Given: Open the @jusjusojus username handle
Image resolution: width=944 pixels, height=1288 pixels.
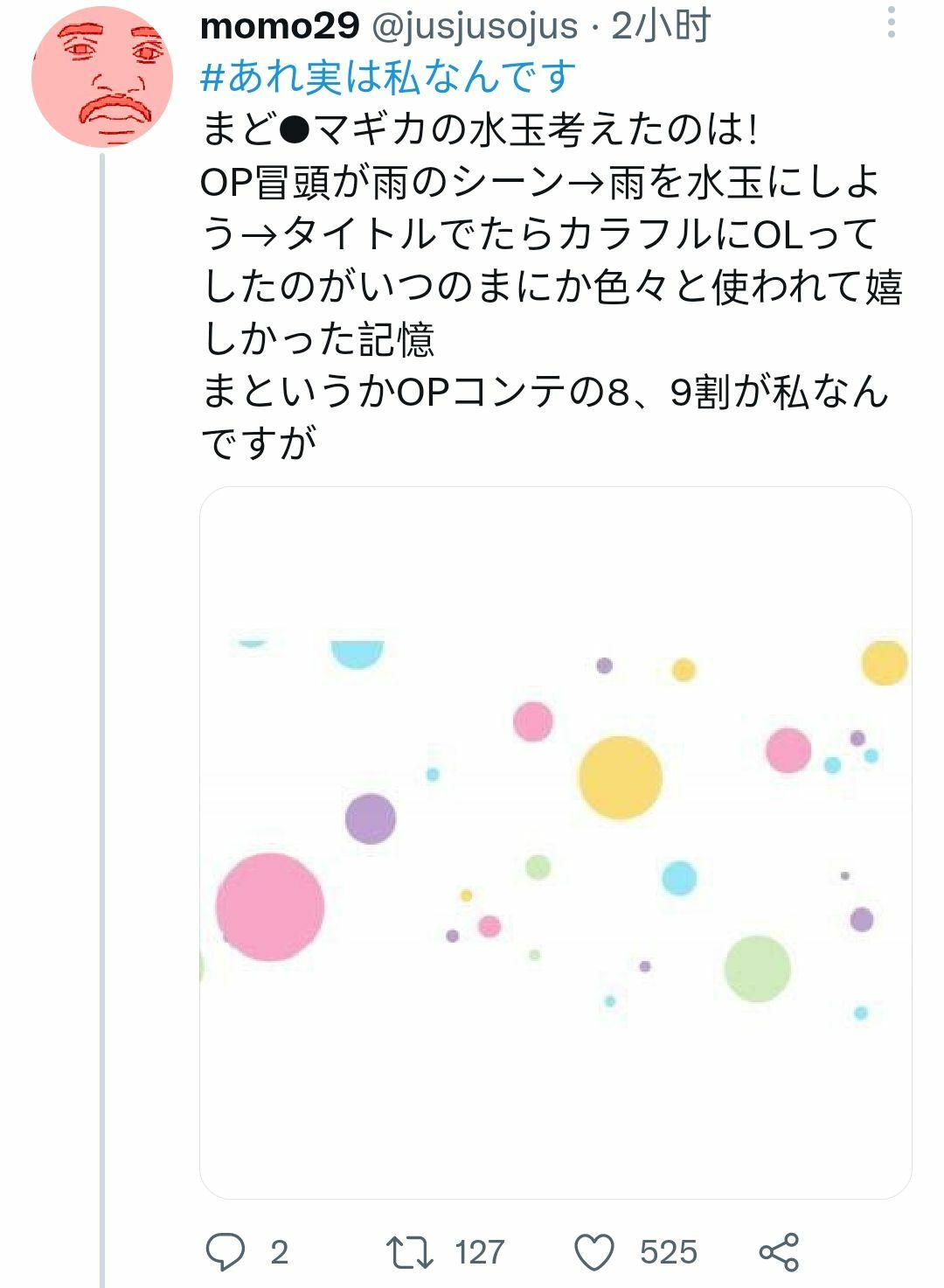Looking at the screenshot, I should pos(475,26).
